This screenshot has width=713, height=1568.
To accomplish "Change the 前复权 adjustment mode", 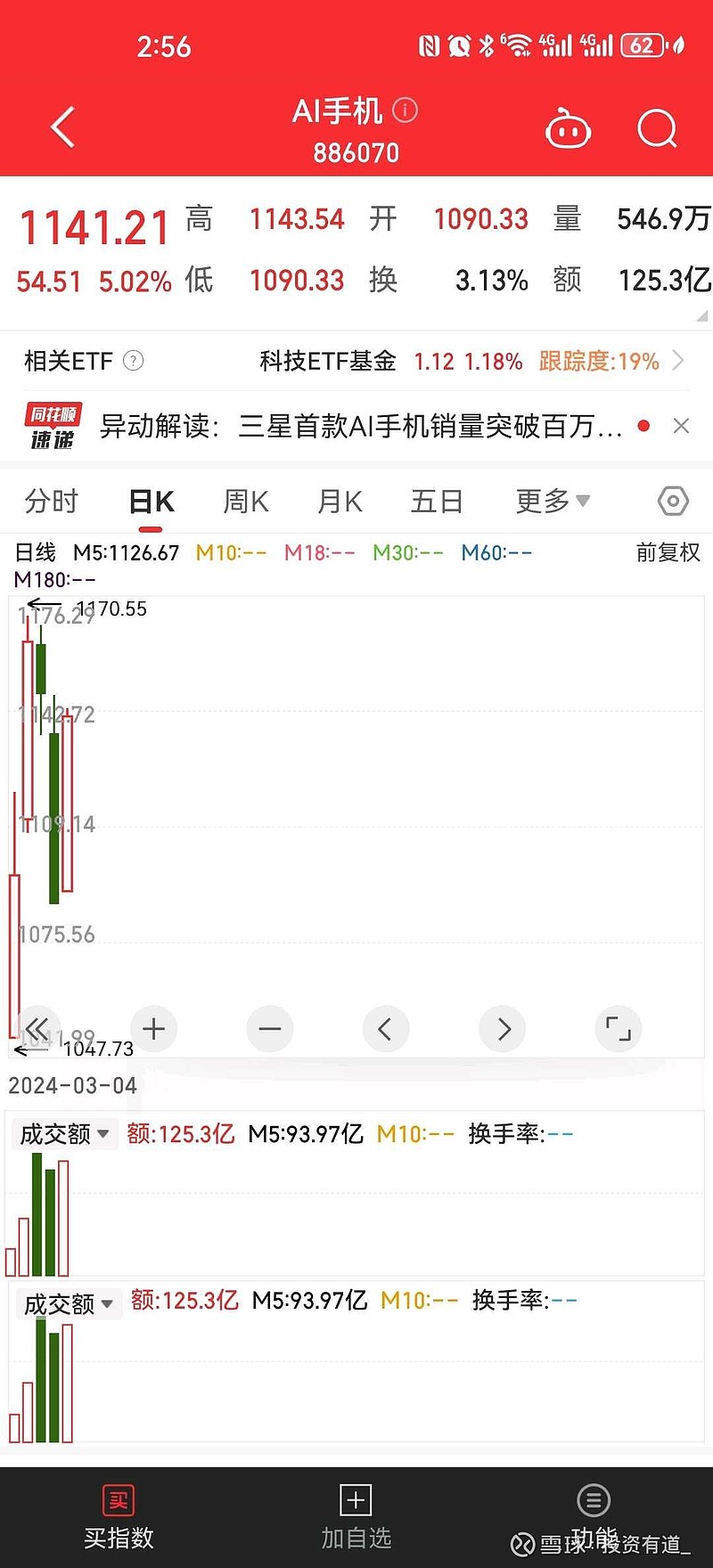I will tap(668, 552).
